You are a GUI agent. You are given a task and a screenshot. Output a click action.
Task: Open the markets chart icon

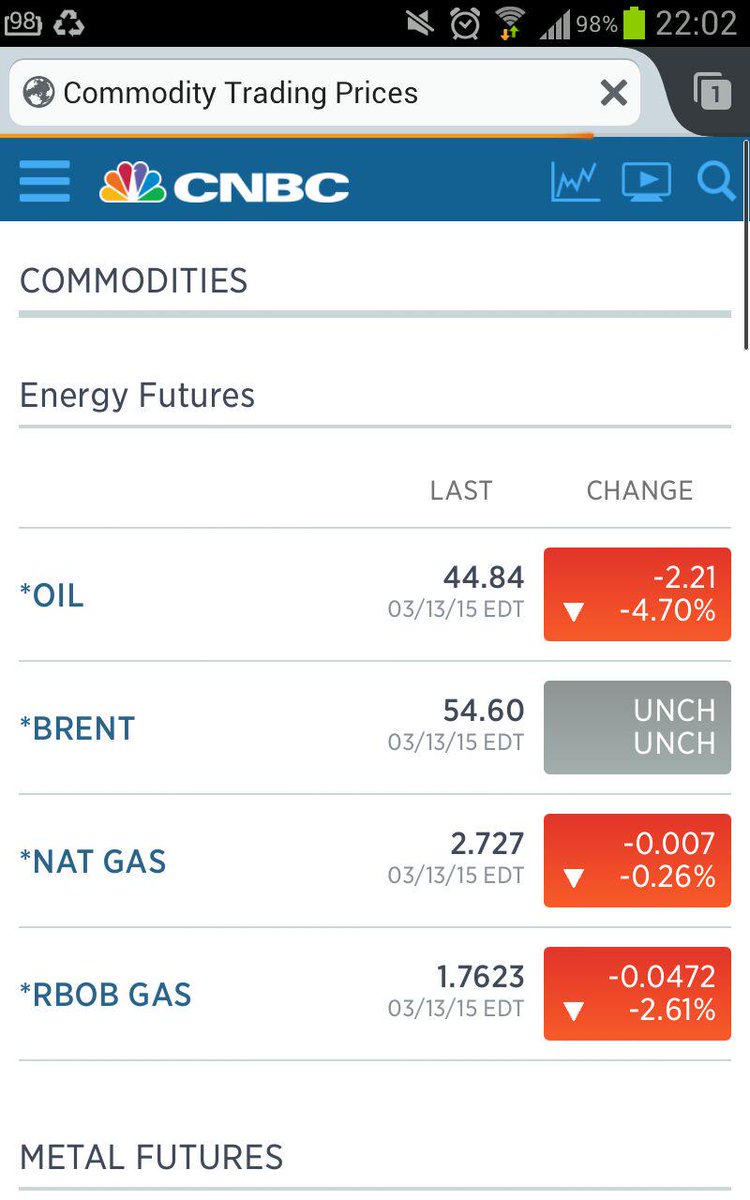coord(575,182)
